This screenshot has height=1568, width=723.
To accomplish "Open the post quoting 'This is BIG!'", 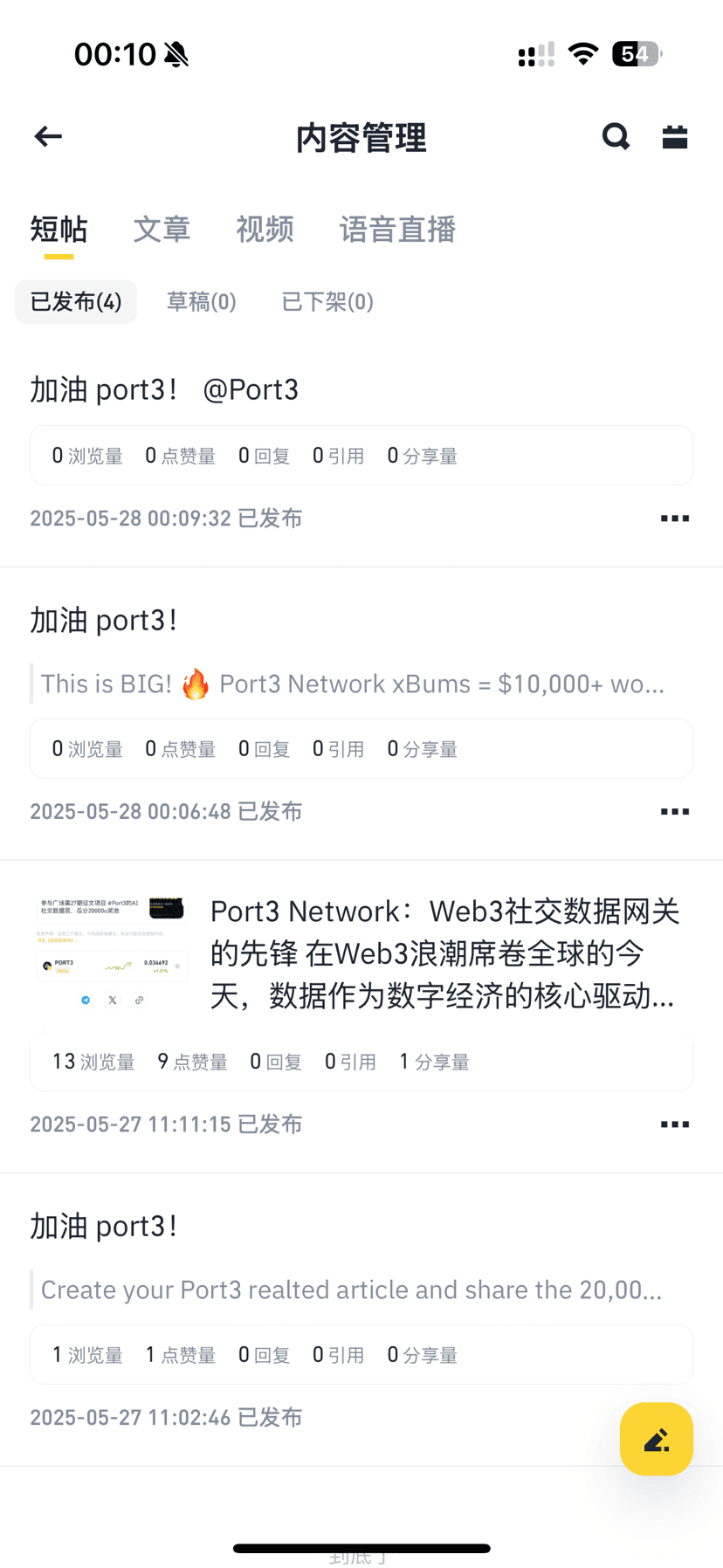I will coord(352,684).
